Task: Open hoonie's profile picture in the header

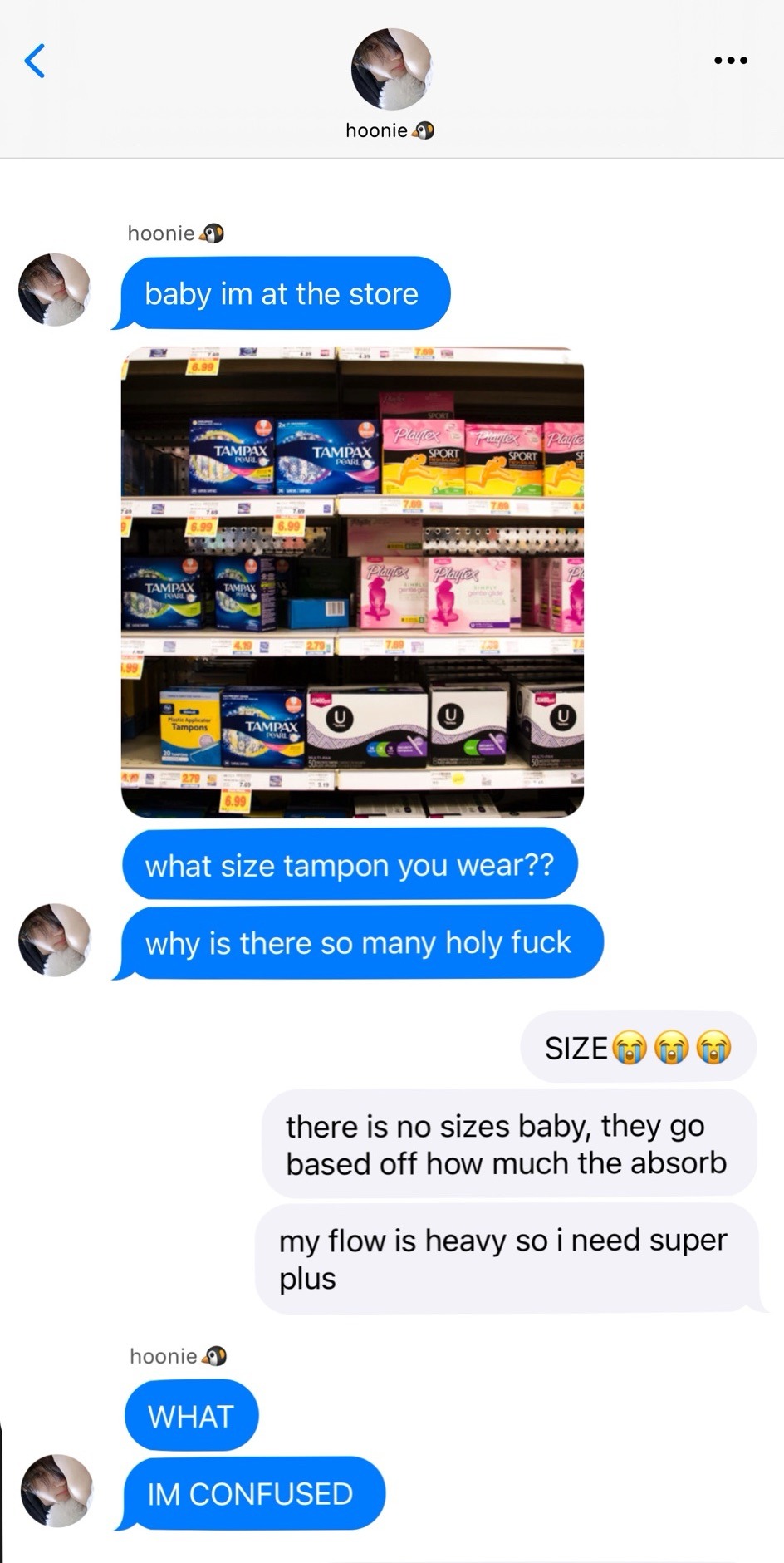Action: 391,70
